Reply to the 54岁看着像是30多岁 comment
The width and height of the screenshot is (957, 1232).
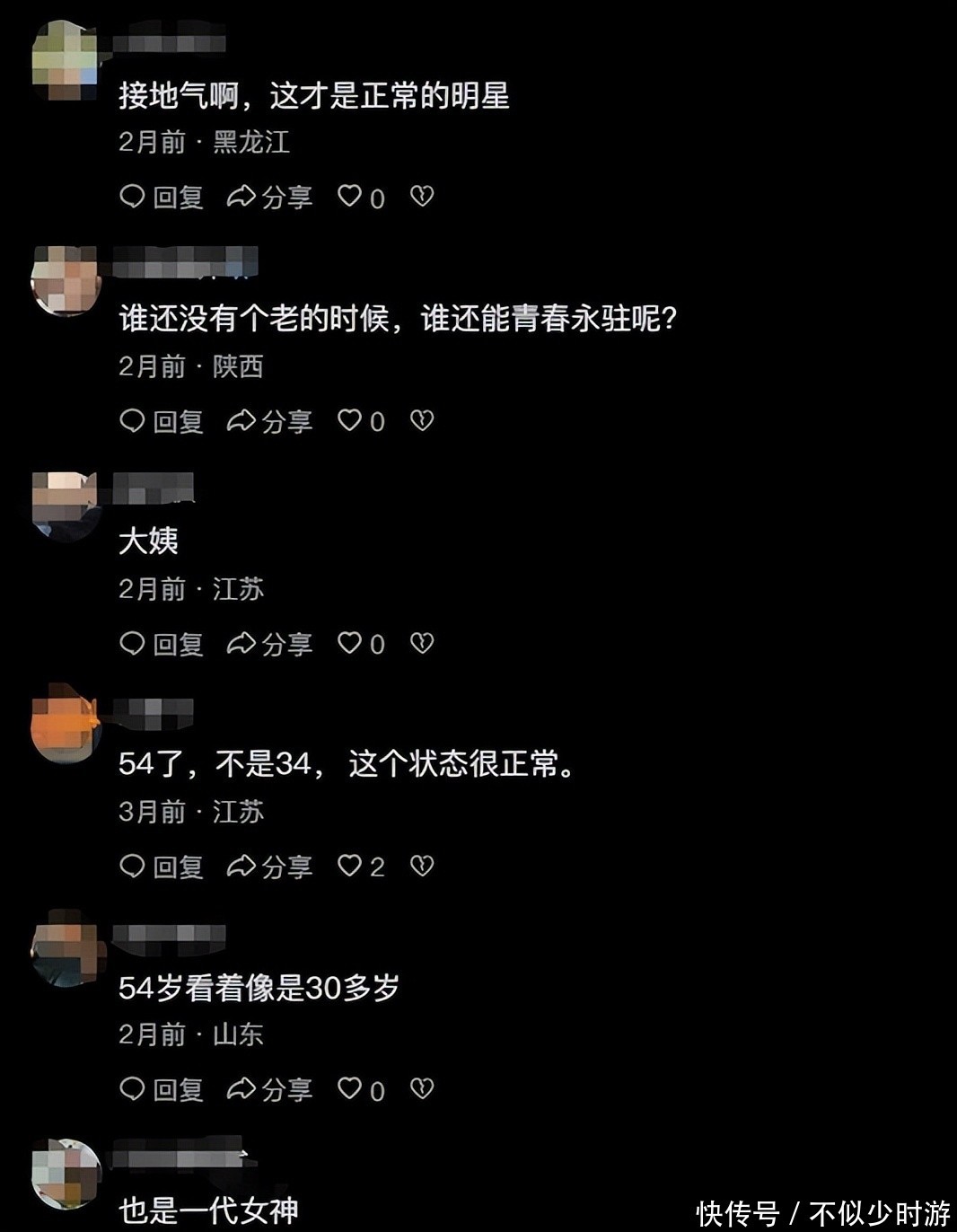(162, 1088)
